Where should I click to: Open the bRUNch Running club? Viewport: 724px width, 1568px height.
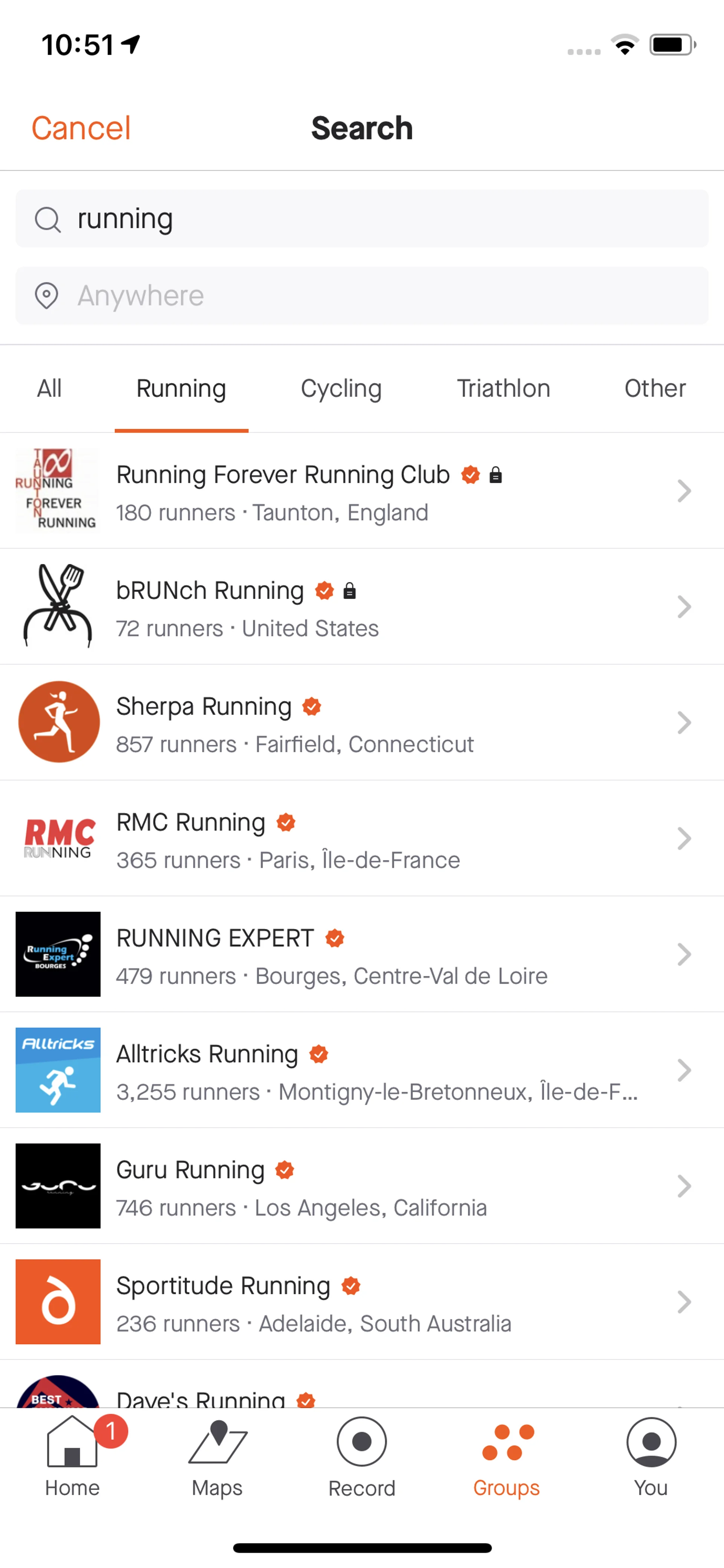tap(362, 607)
